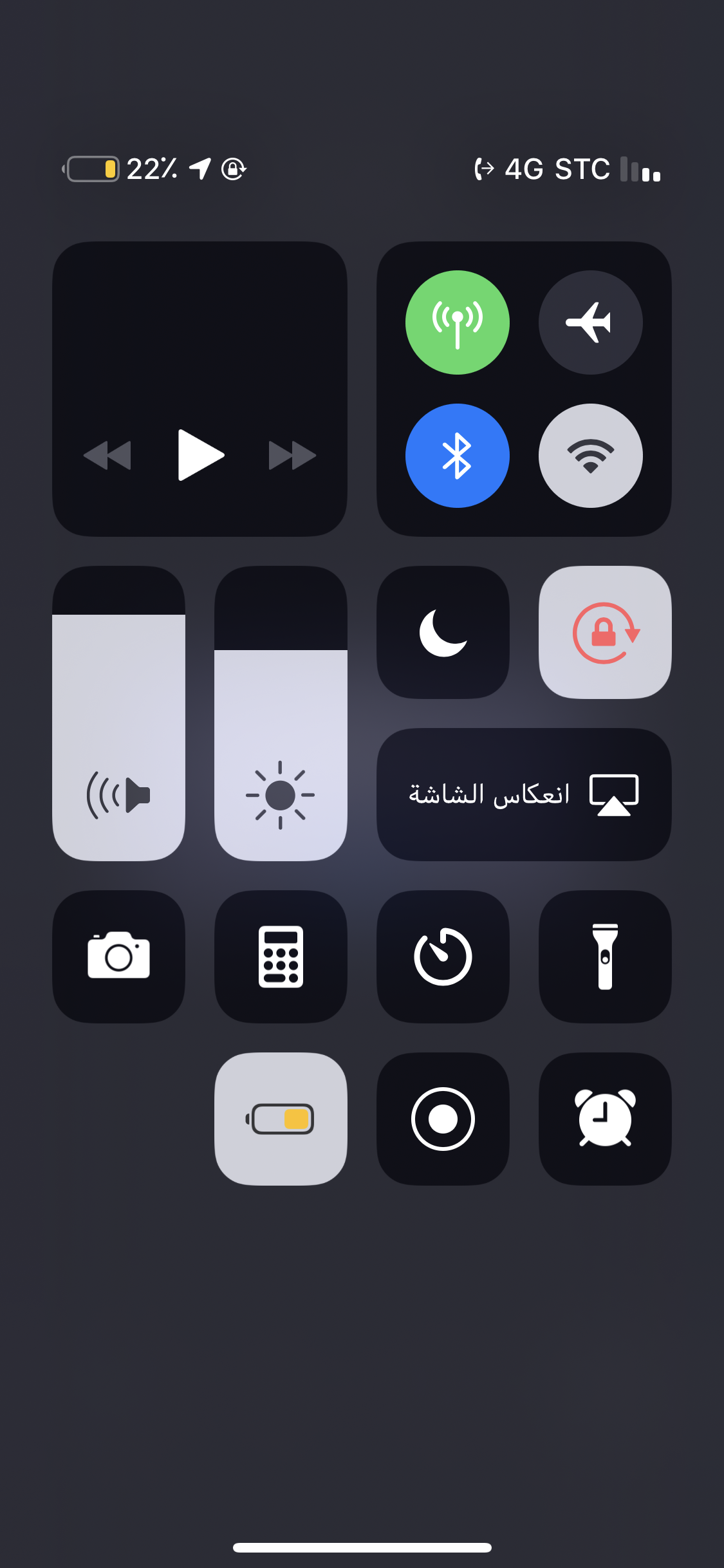Go back to previous track
The image size is (724, 1568).
[x=107, y=455]
